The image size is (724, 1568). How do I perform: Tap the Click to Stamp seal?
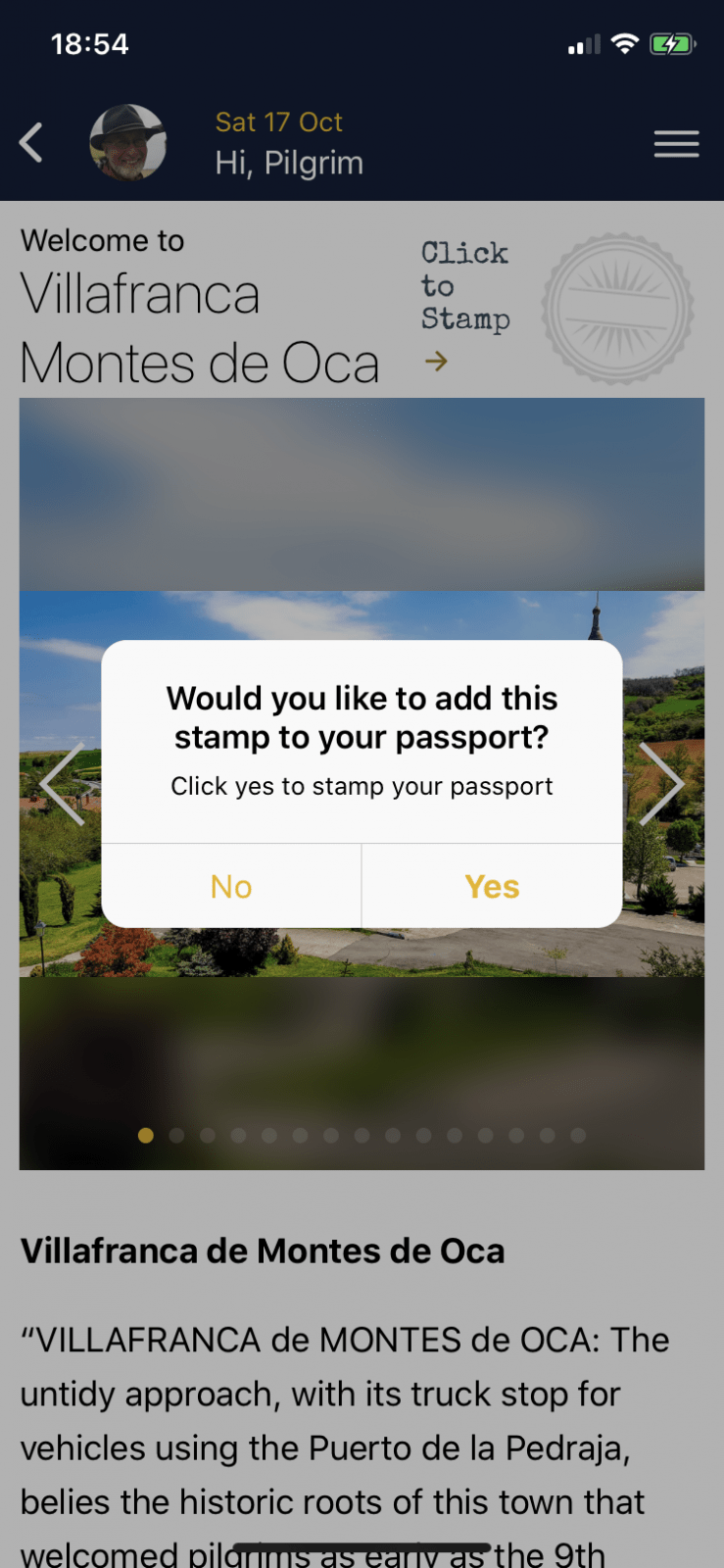click(618, 308)
